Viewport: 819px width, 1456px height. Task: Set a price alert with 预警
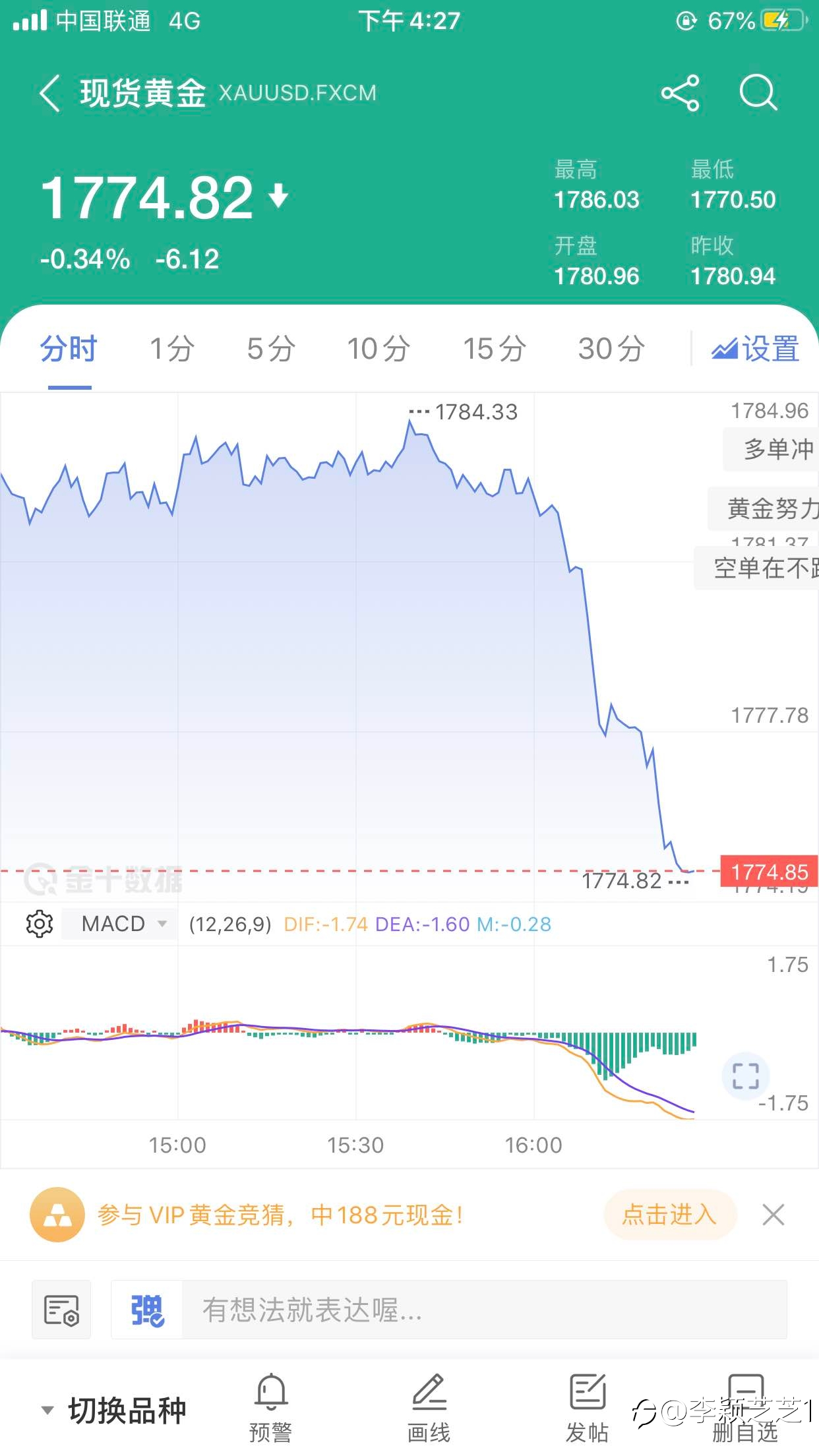tap(270, 1409)
